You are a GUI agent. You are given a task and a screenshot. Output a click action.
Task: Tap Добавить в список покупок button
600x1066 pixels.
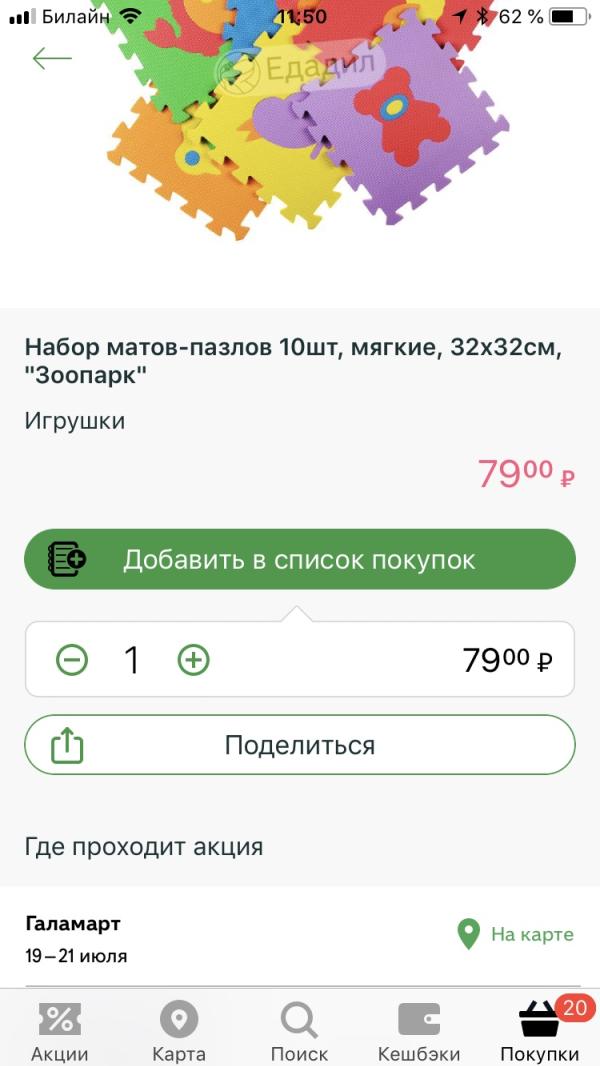[300, 560]
